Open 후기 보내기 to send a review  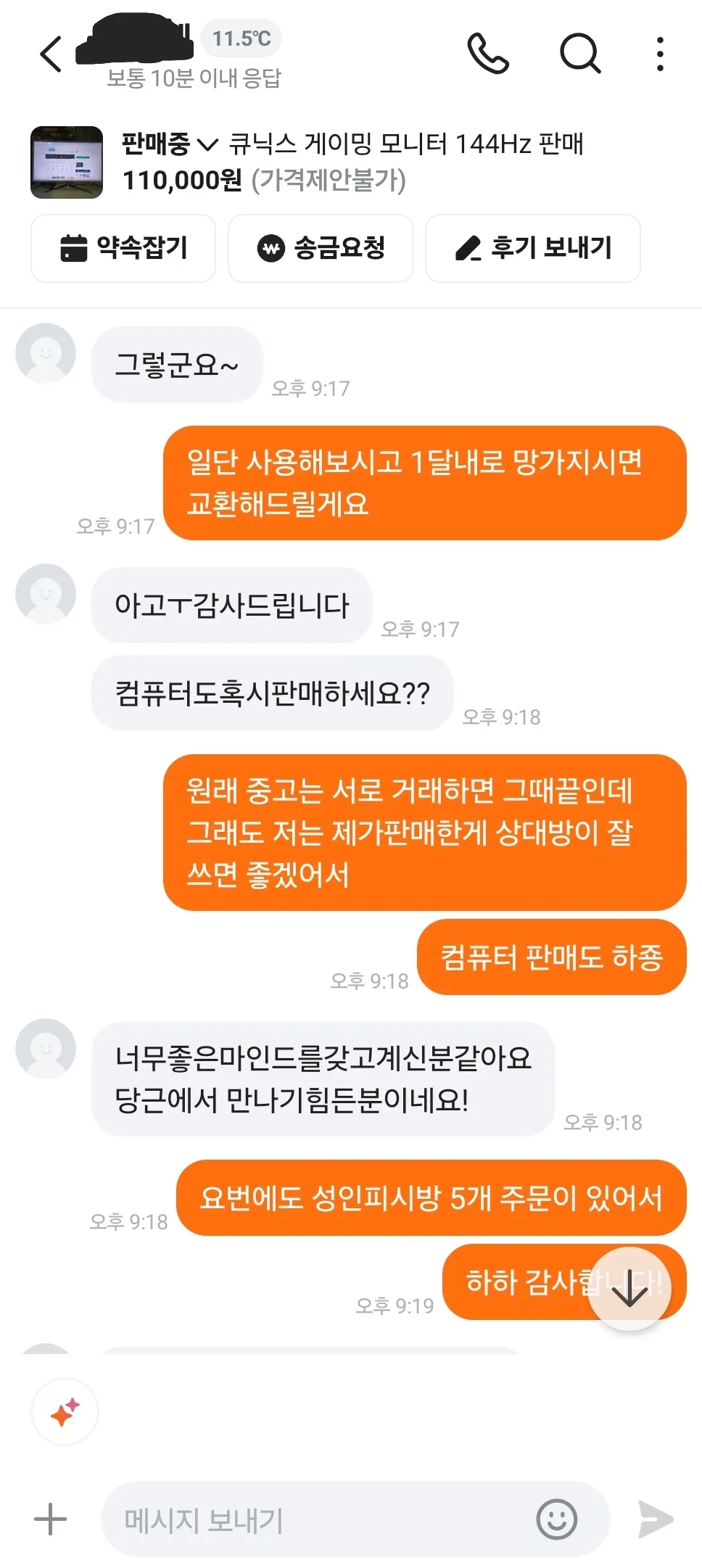coord(533,248)
